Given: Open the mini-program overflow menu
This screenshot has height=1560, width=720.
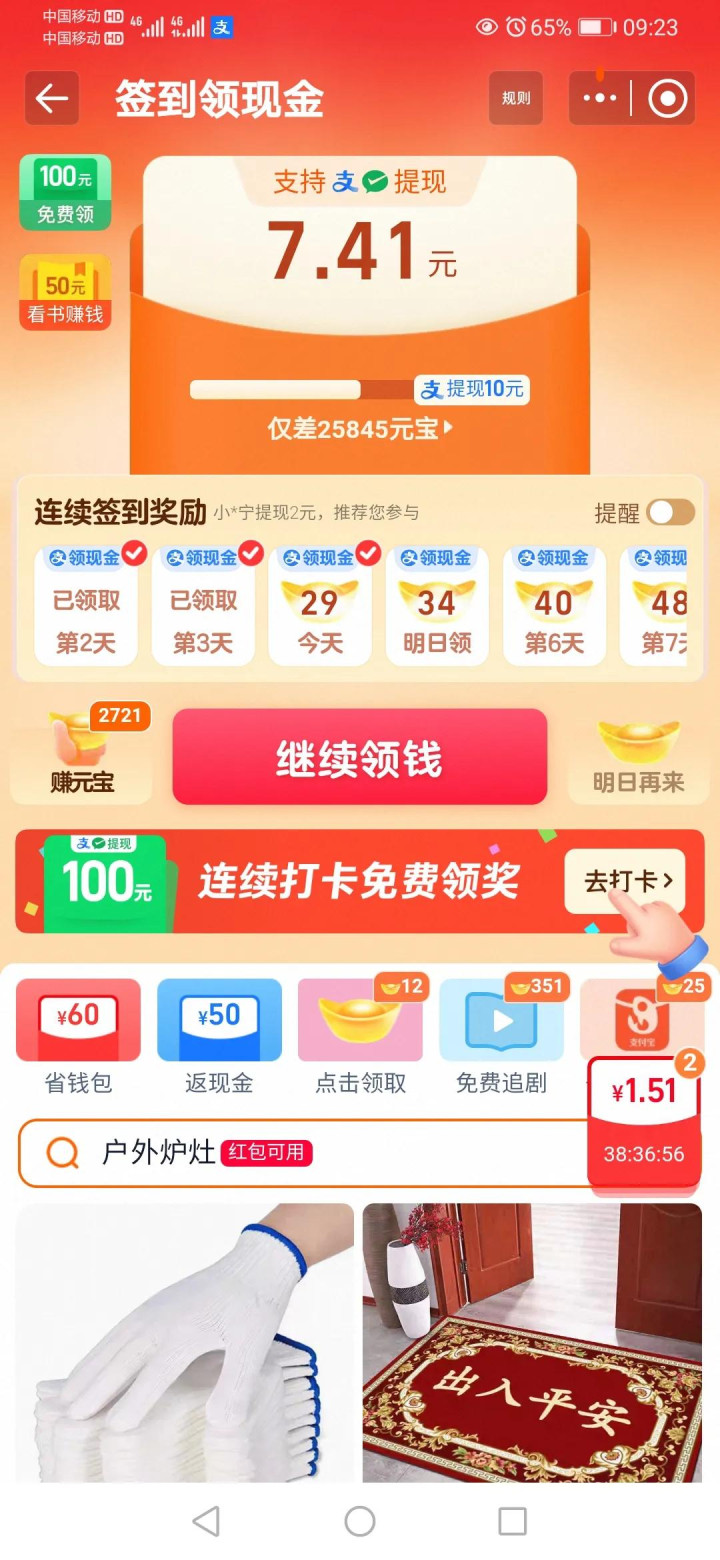Looking at the screenshot, I should [600, 98].
